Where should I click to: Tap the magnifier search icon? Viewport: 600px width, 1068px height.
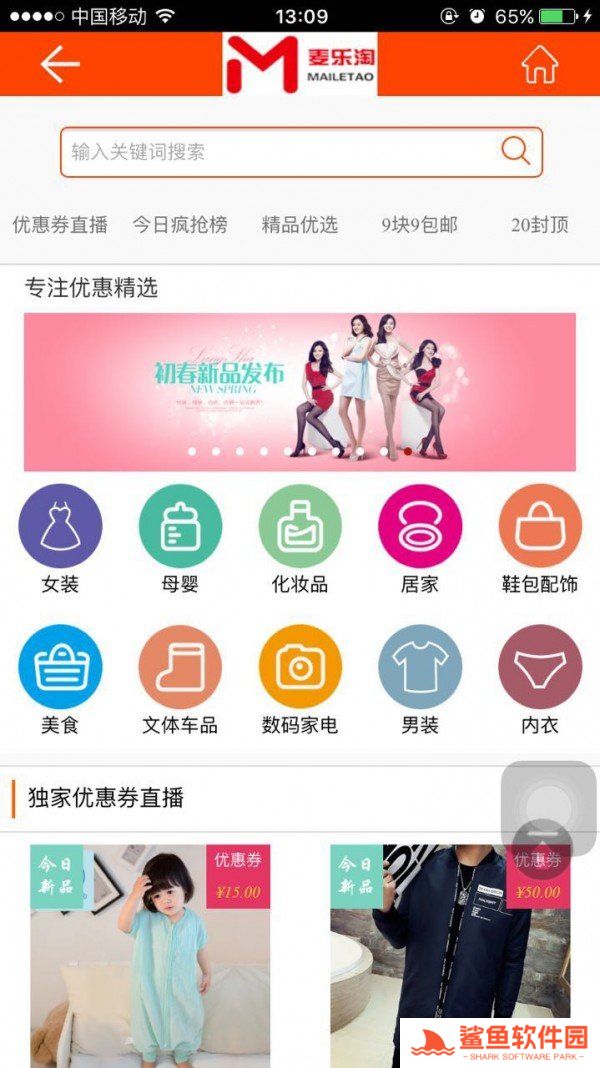(x=516, y=151)
